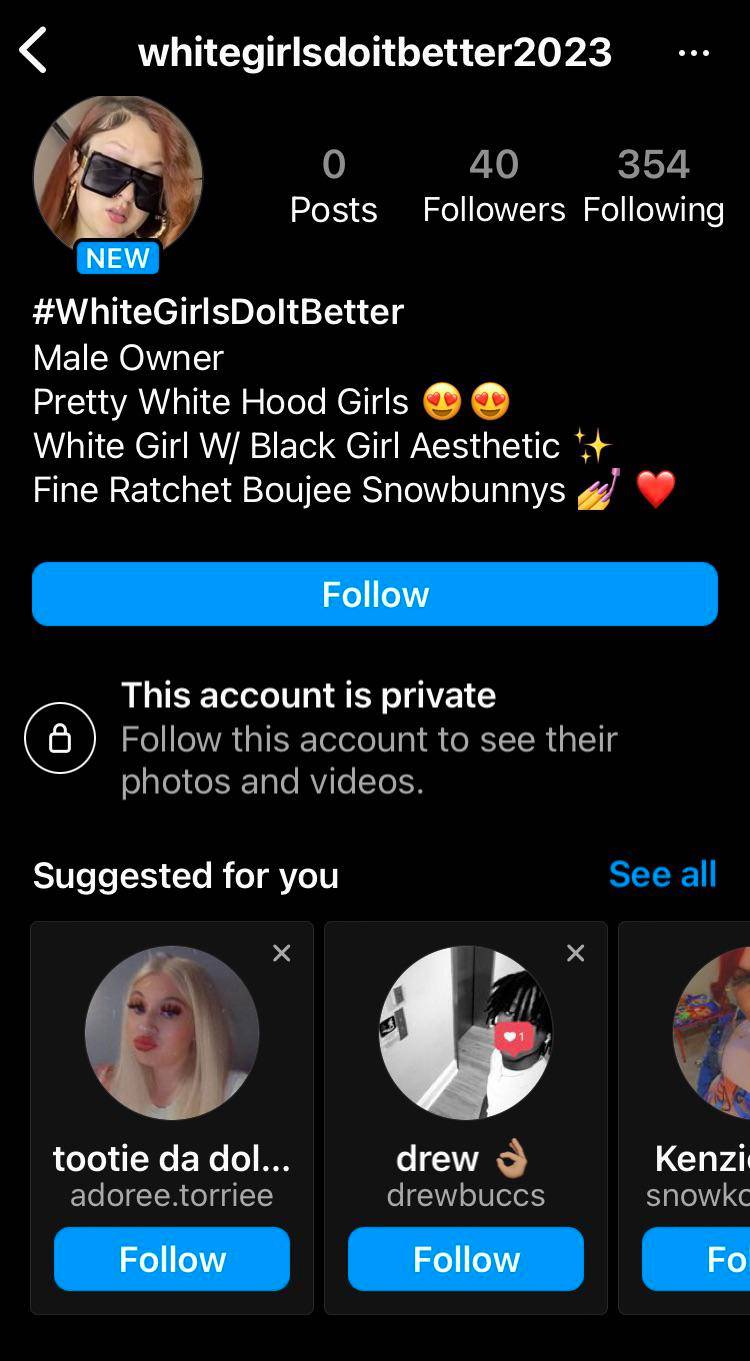Open adoree.torriee profile thumbnail

(x=171, y=1031)
